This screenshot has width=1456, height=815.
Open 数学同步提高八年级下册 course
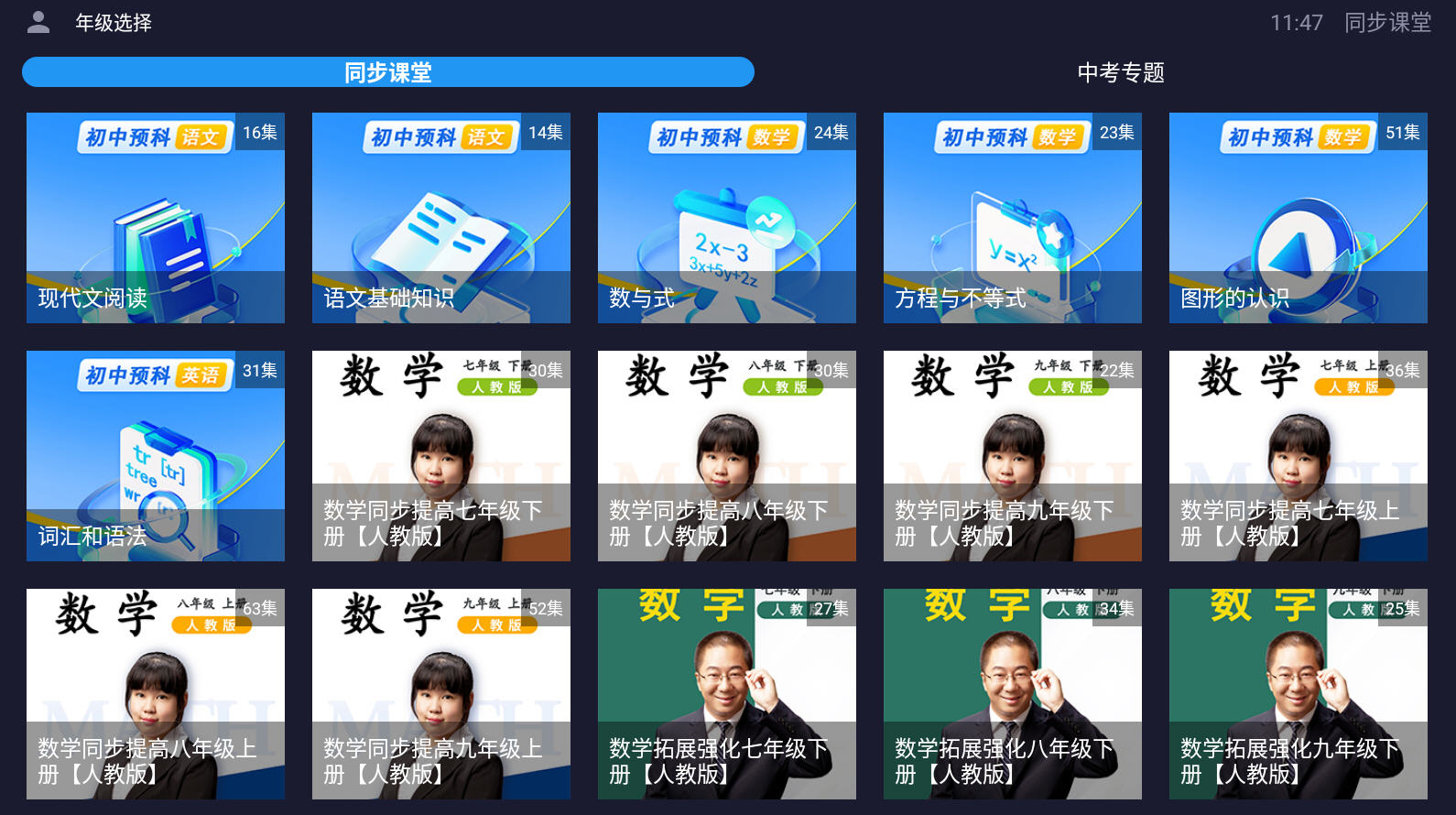coord(727,456)
